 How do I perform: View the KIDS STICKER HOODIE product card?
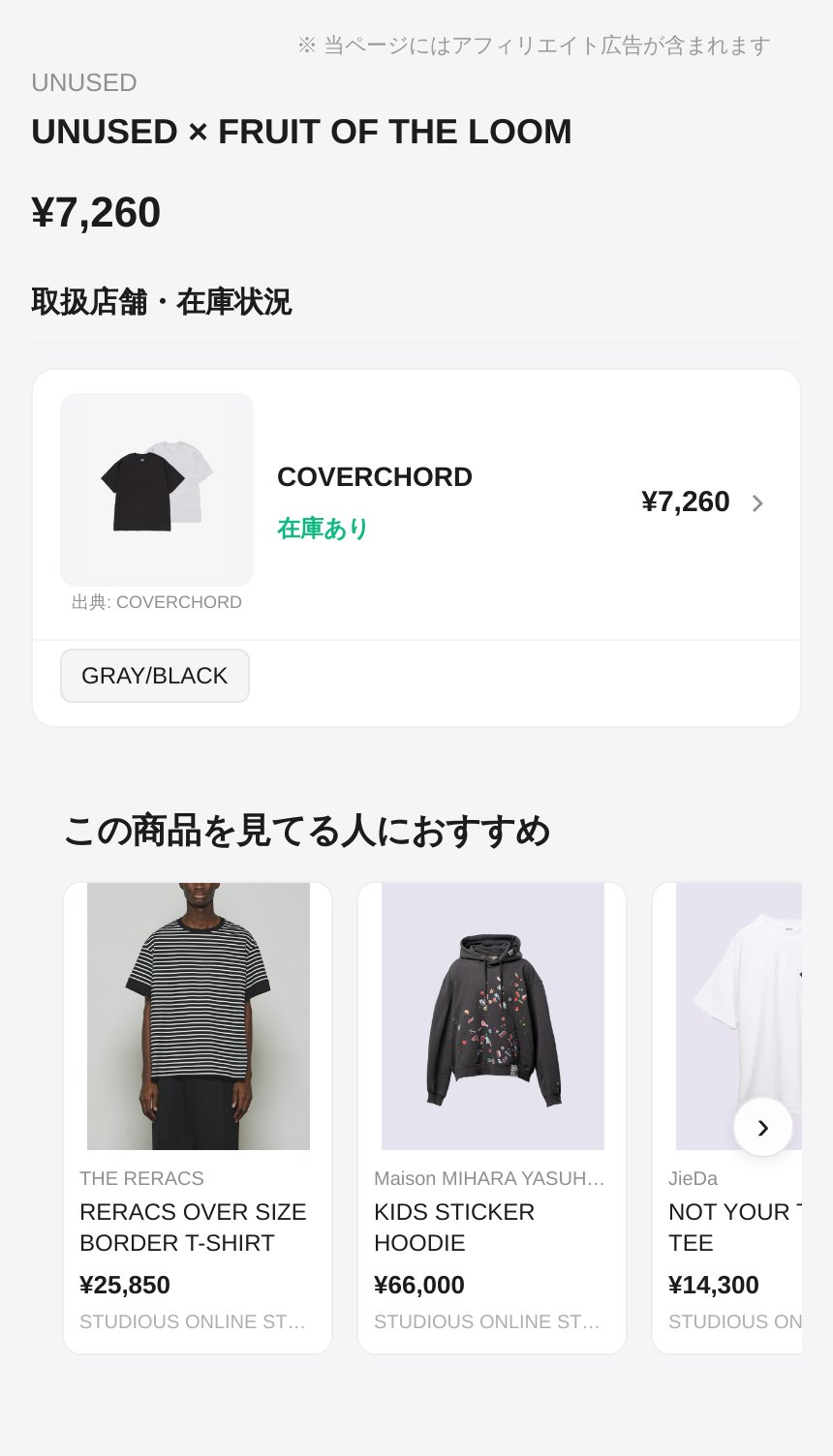tap(492, 1116)
